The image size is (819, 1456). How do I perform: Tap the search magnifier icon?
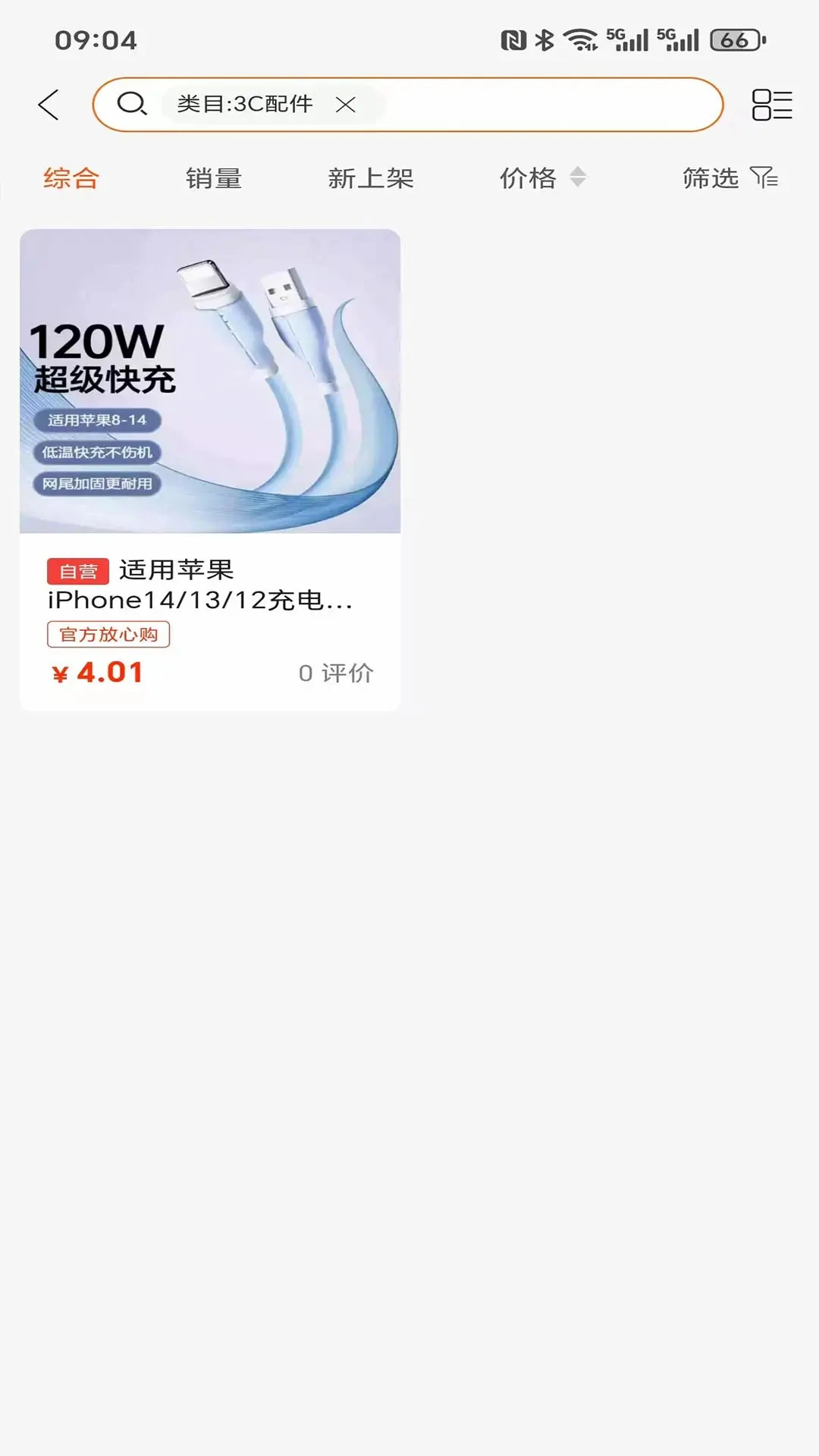coord(134,105)
